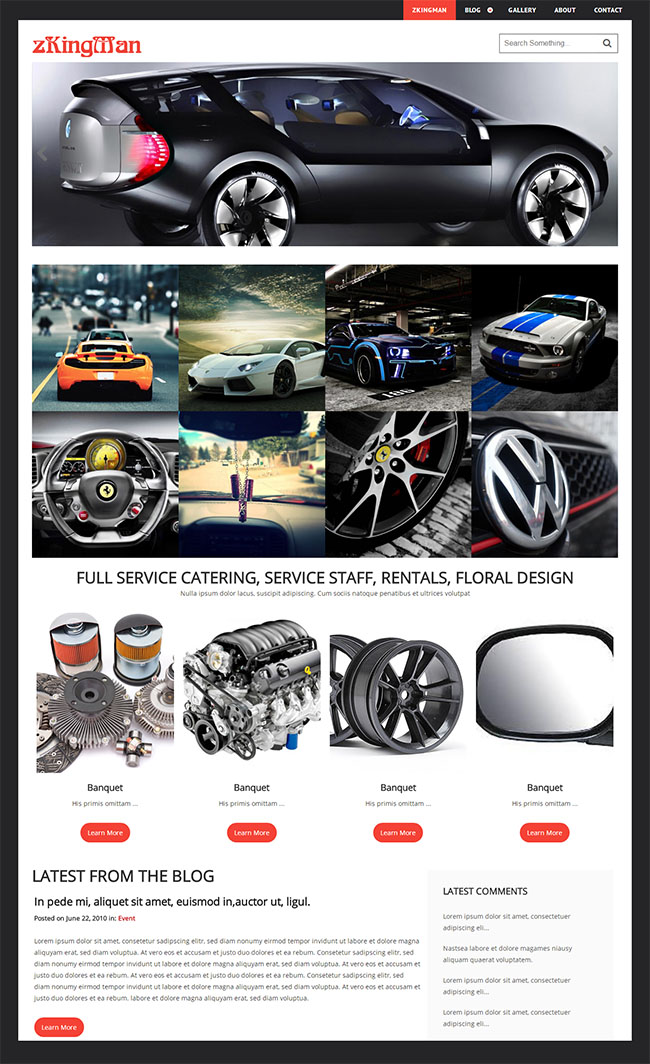Open the orange sports car gallery tile
Viewport: 650px width, 1064px height.
pyautogui.click(x=105, y=337)
